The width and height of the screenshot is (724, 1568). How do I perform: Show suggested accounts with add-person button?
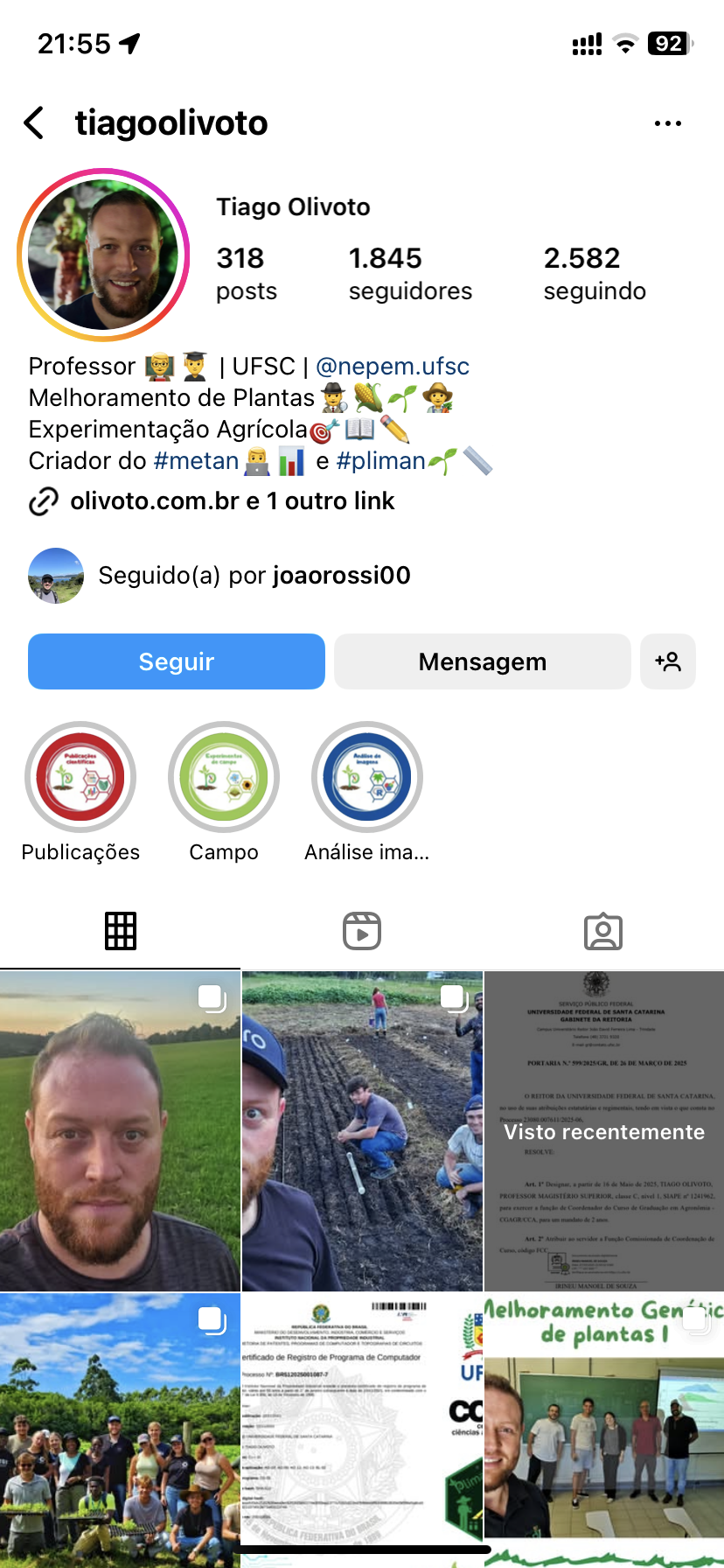(x=668, y=661)
